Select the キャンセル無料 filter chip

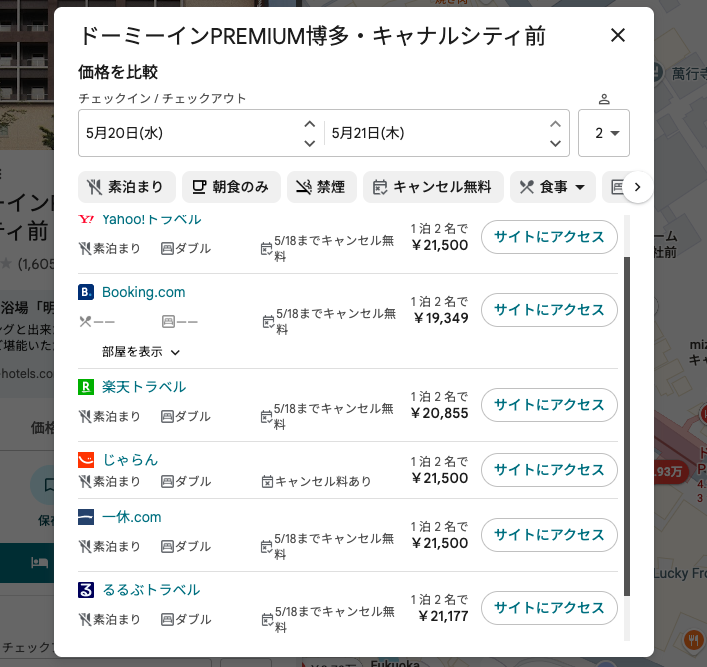tap(432, 186)
